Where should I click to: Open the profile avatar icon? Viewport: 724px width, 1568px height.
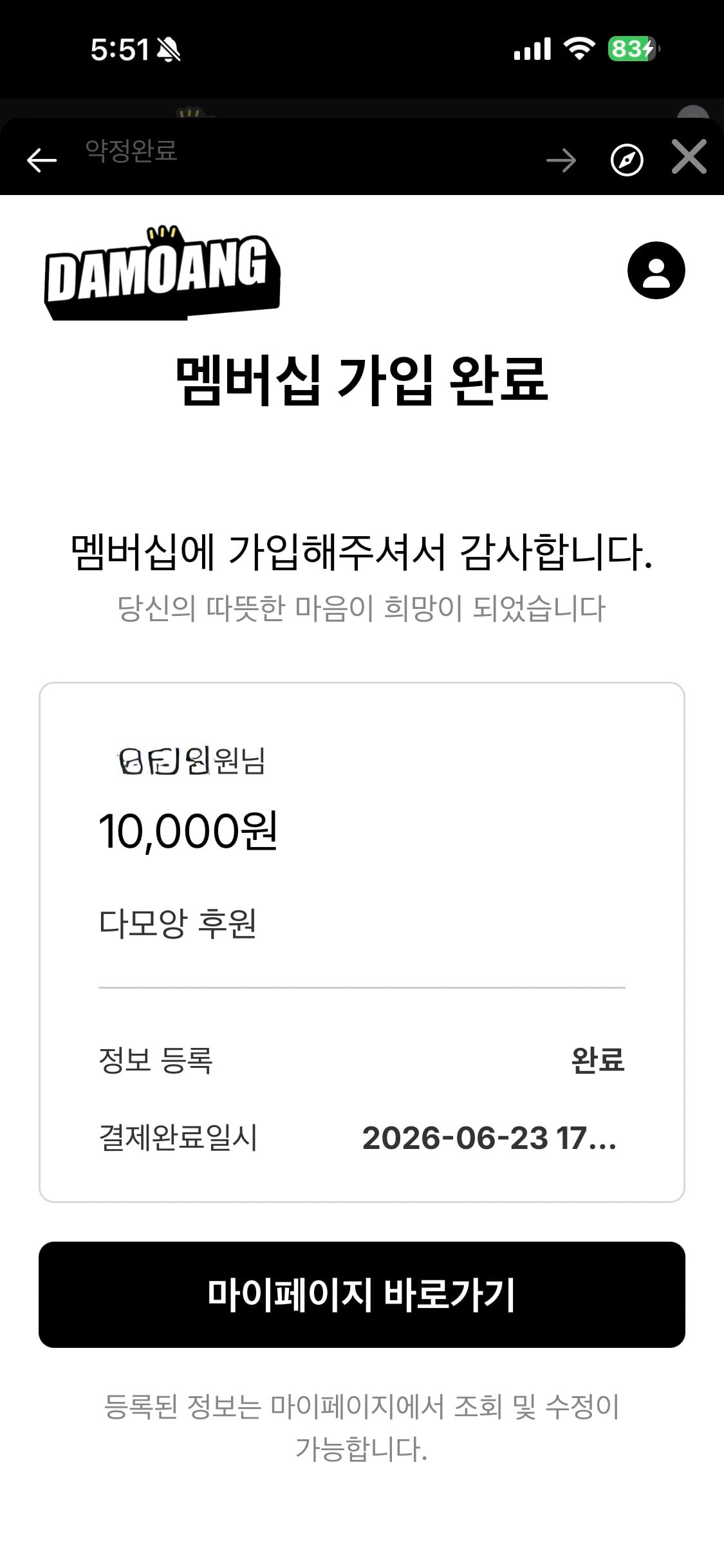point(656,270)
